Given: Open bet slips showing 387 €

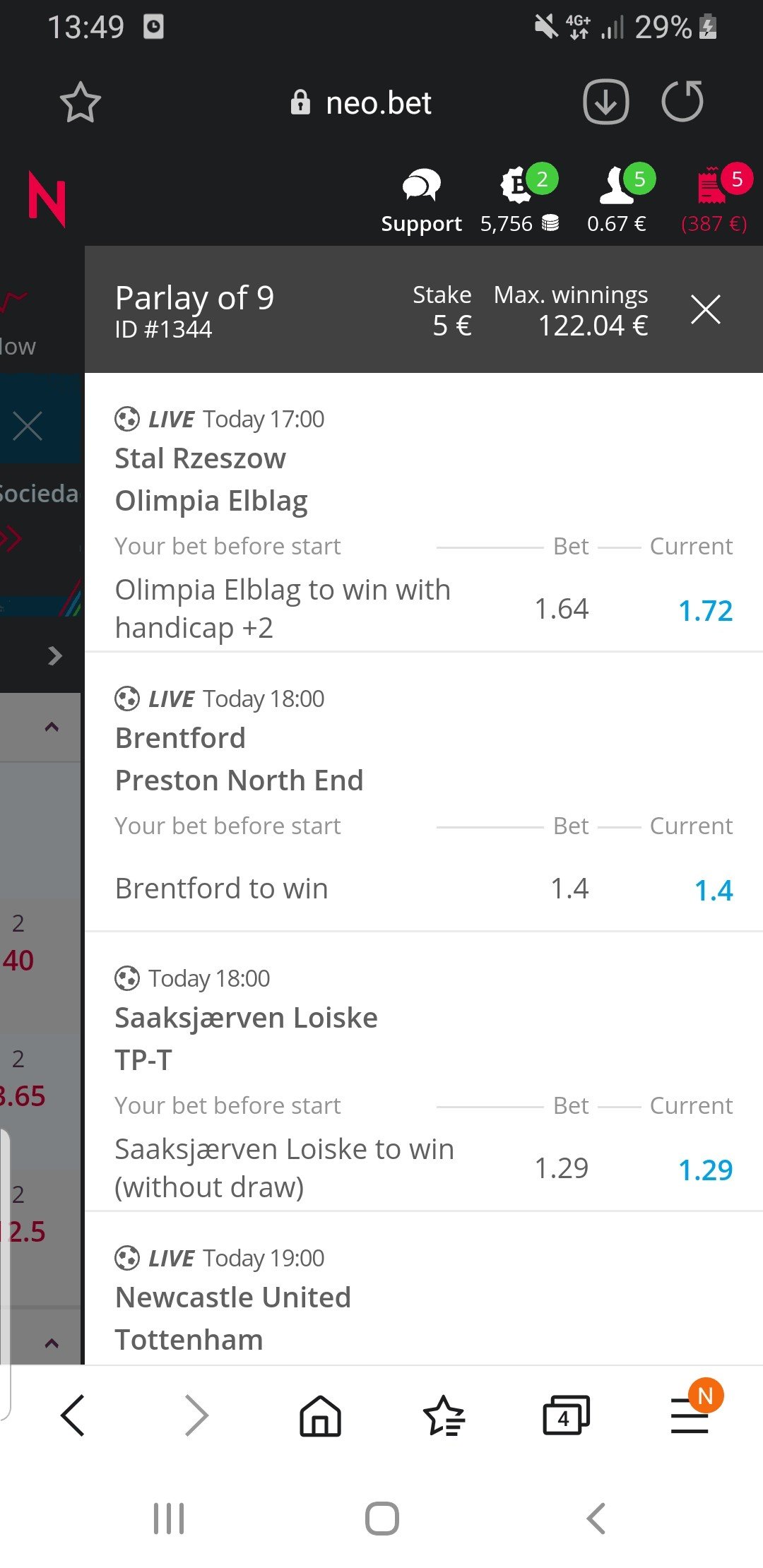Looking at the screenshot, I should click(714, 200).
